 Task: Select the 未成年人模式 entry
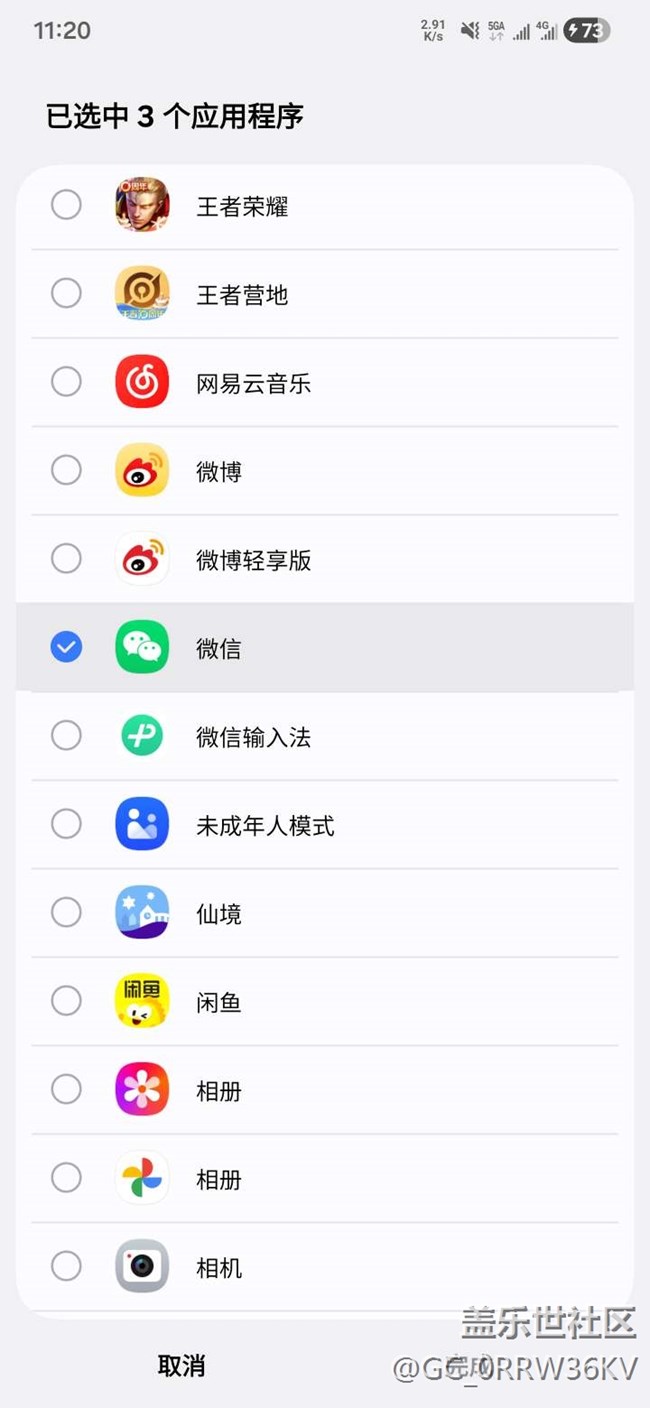66,824
